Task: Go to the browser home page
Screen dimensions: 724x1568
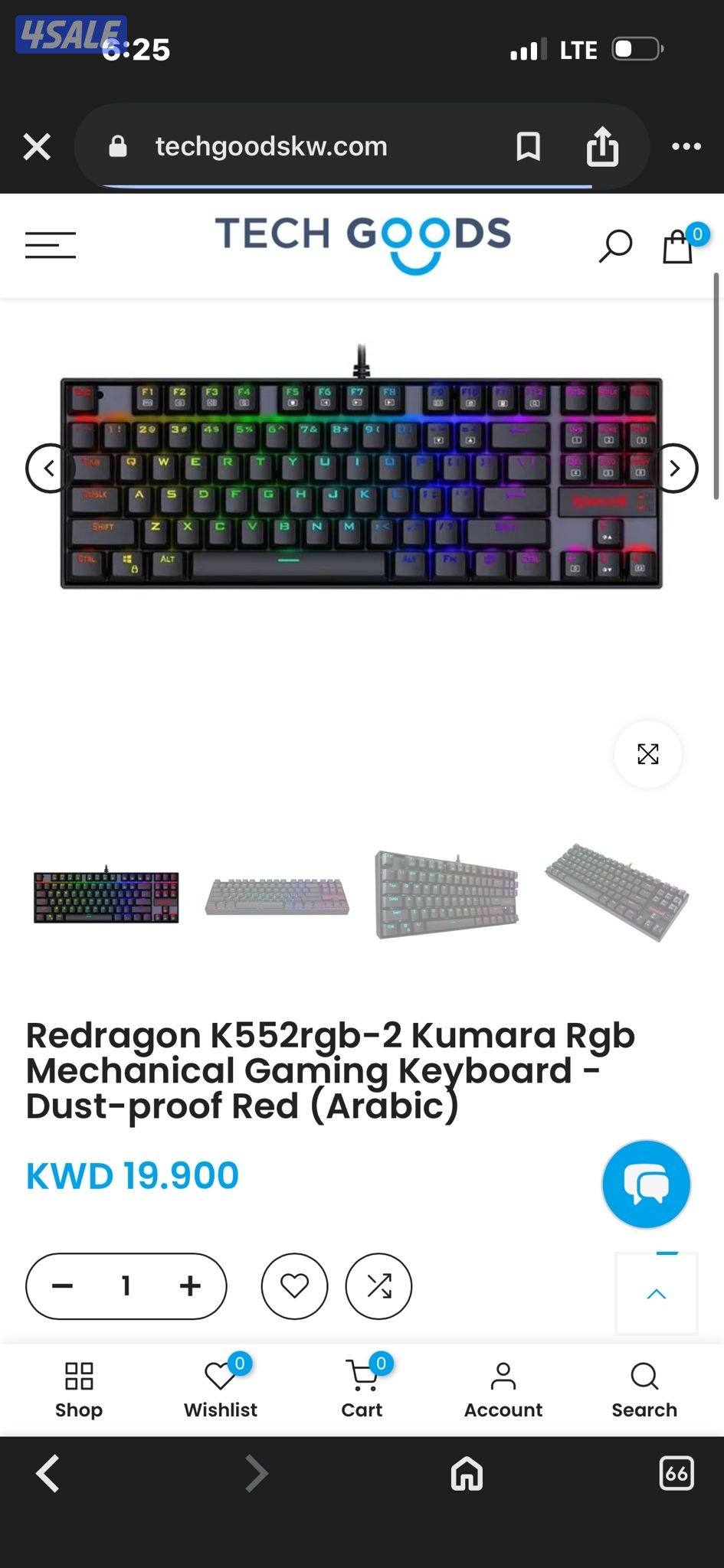Action: 467,1473
